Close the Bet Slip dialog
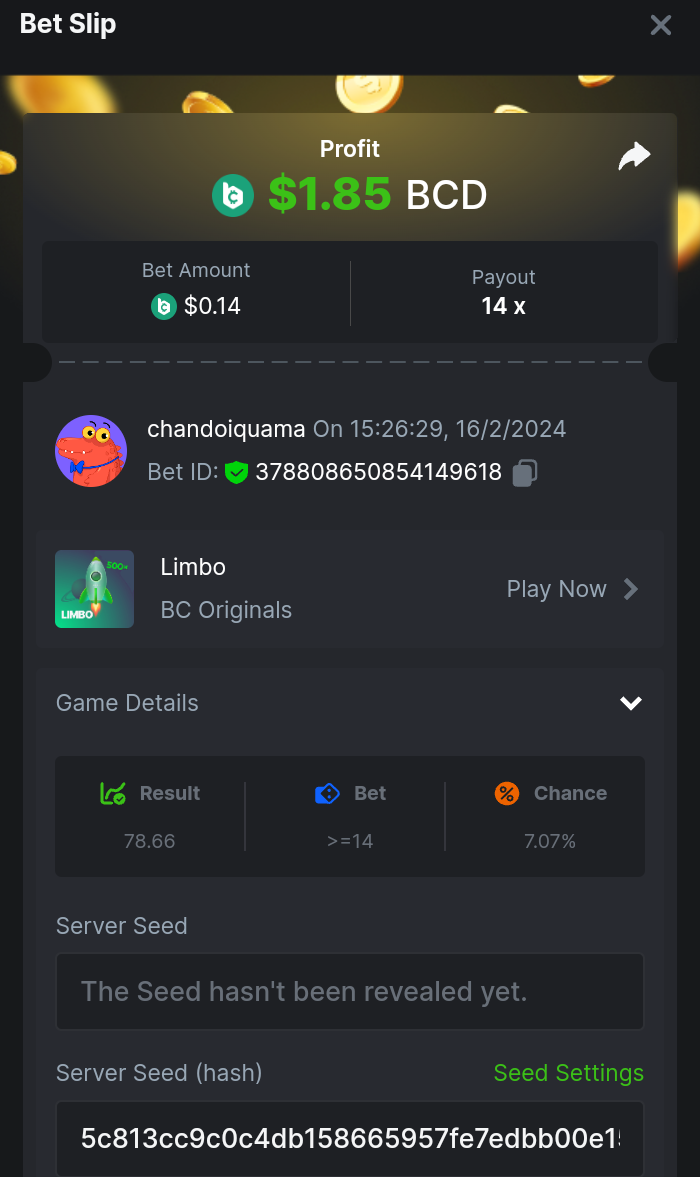Screen dimensions: 700x1177 (x=660, y=25)
